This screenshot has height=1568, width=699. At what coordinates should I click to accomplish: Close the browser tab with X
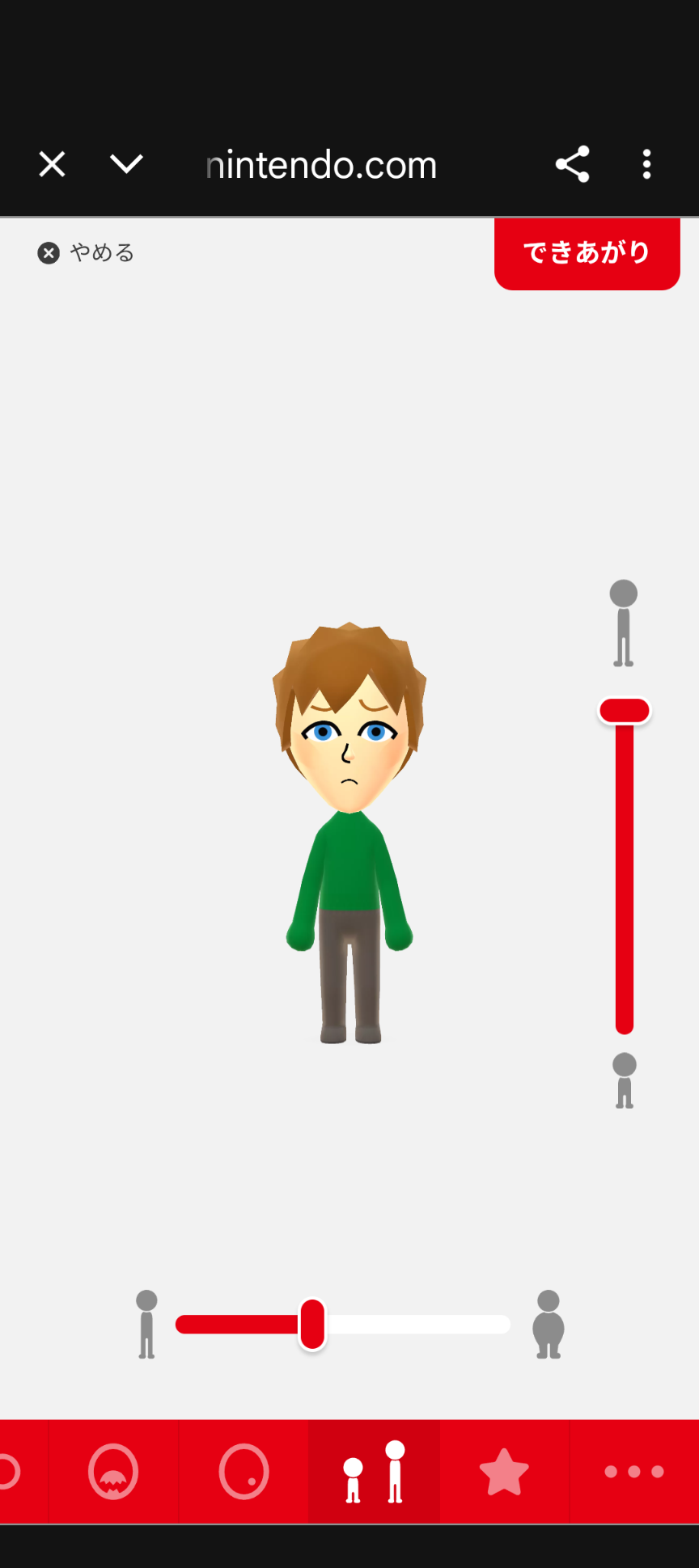pyautogui.click(x=53, y=165)
